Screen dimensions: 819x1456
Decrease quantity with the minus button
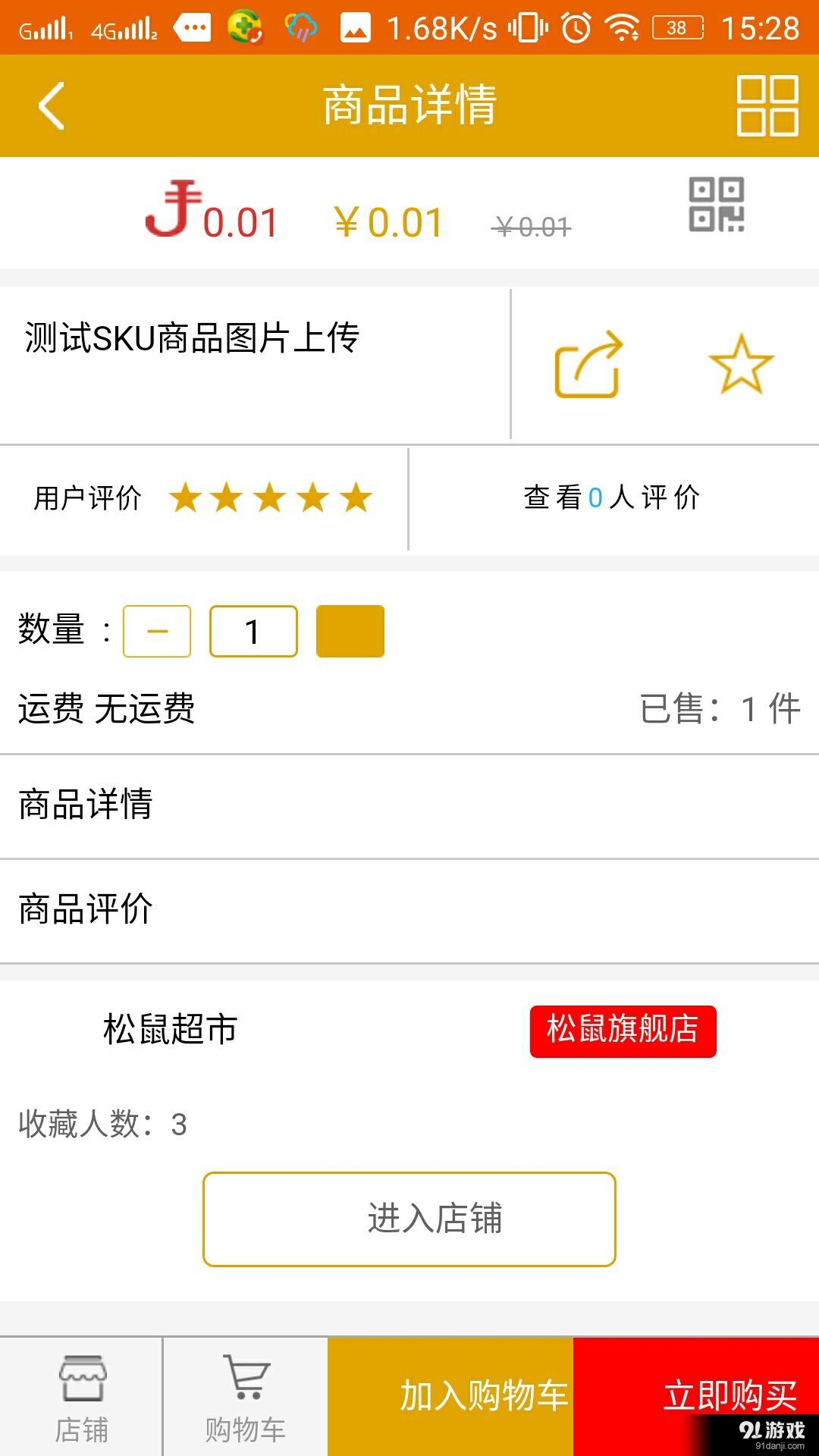click(156, 630)
